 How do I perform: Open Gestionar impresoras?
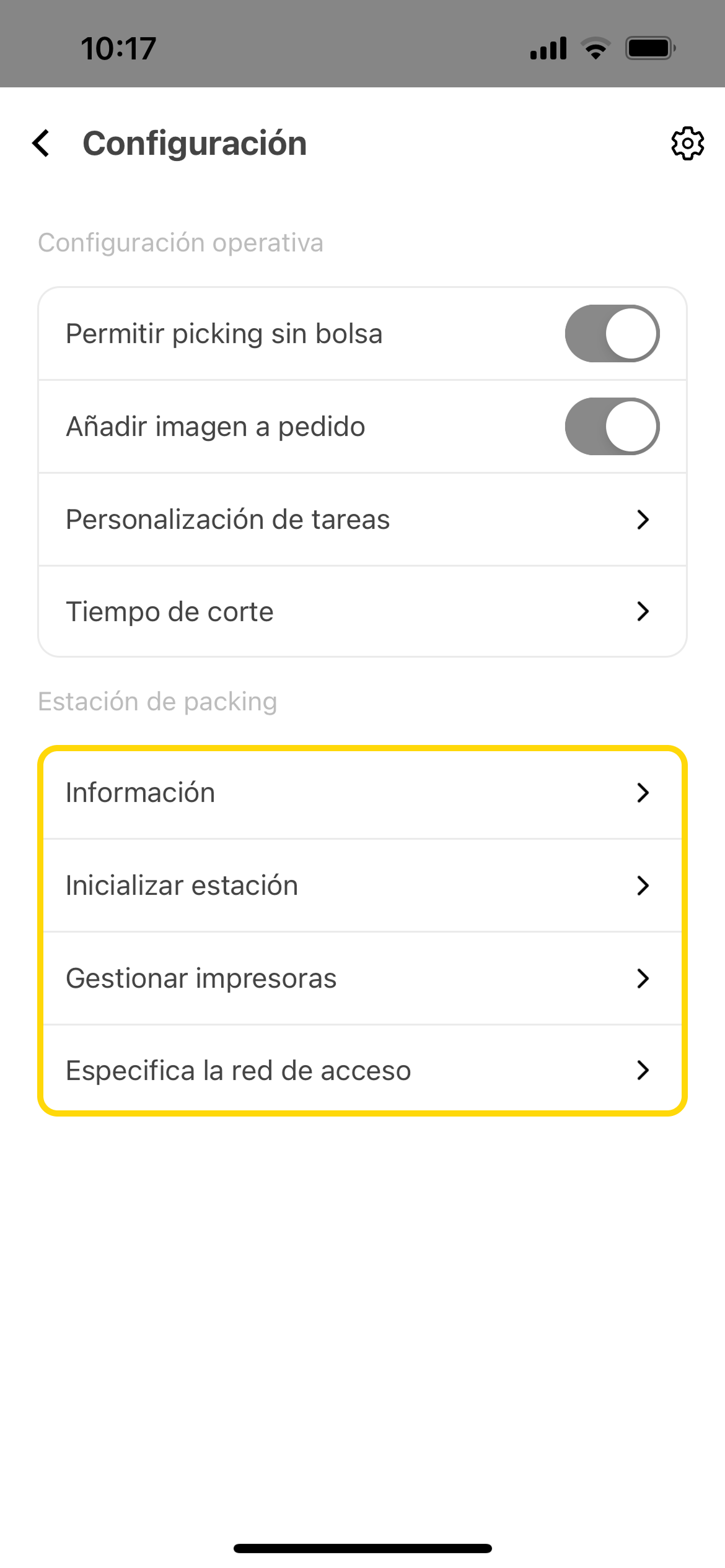click(362, 978)
